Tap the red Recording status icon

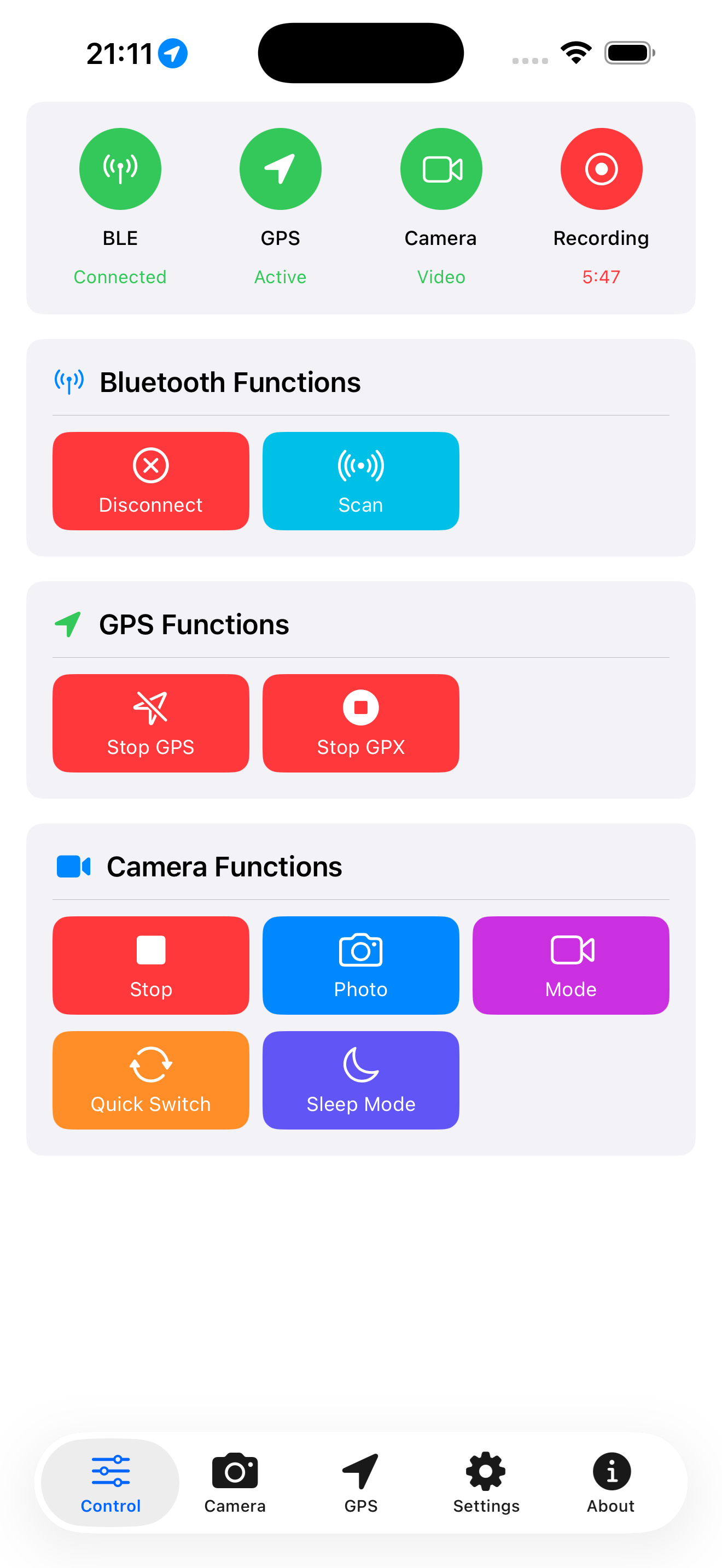click(601, 168)
